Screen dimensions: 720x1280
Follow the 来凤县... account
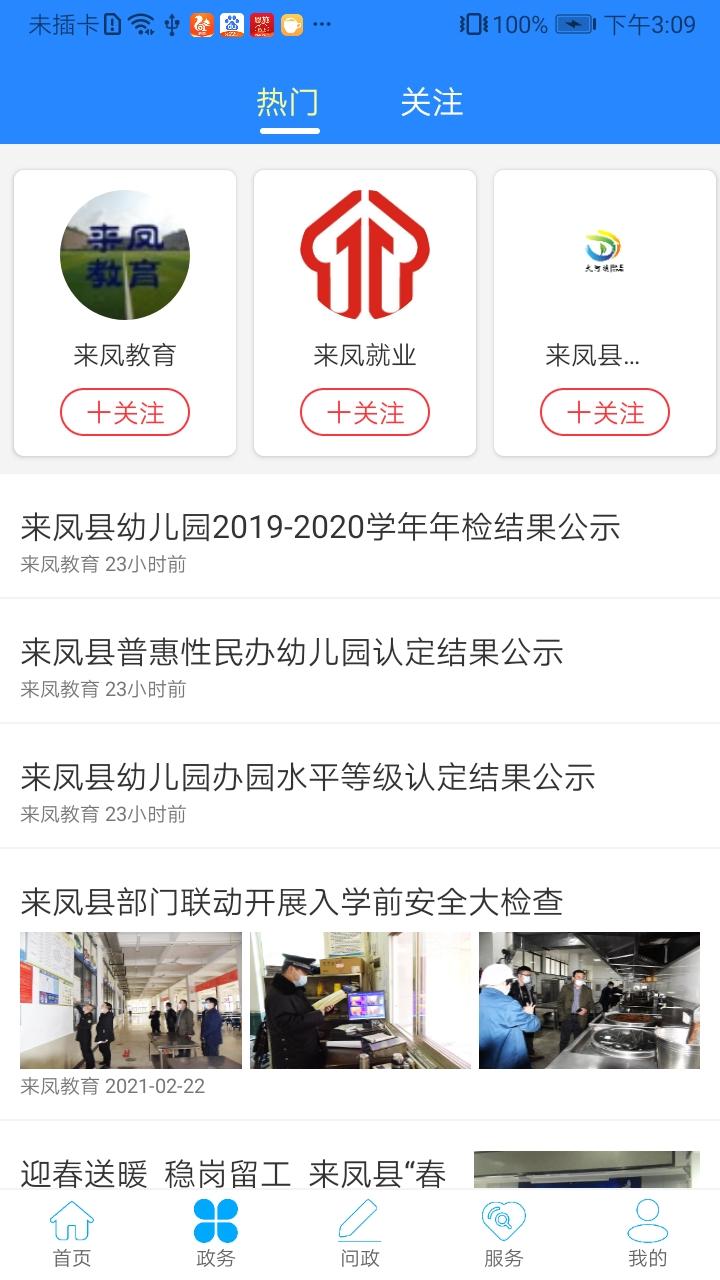point(605,412)
